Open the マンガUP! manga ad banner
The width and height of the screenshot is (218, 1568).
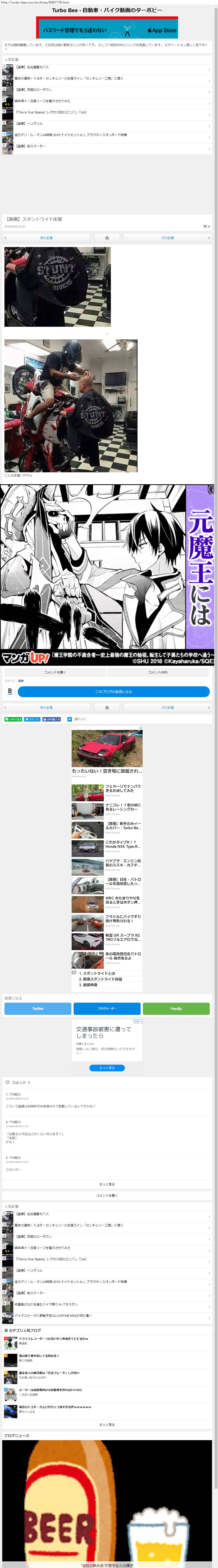click(107, 575)
